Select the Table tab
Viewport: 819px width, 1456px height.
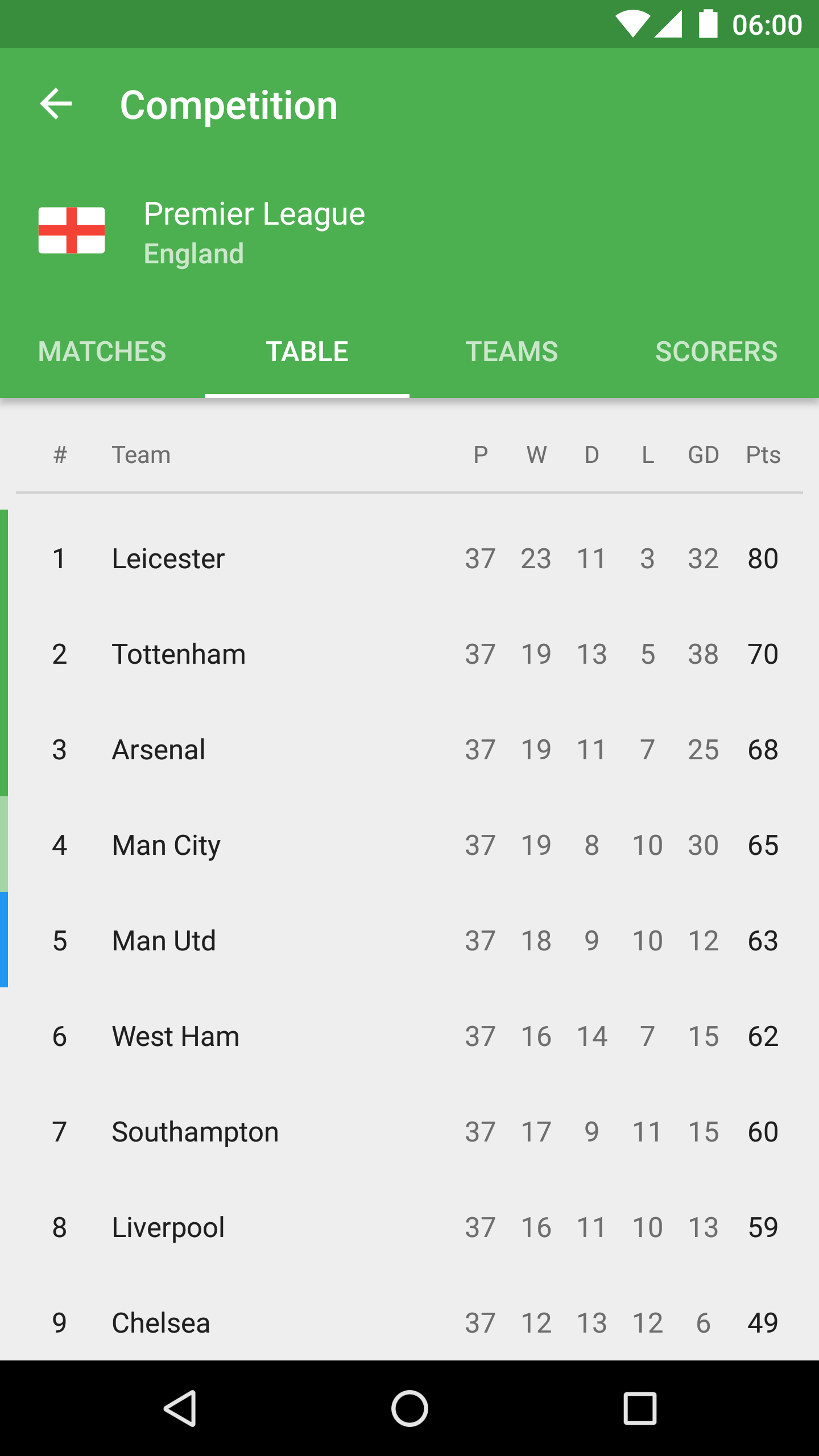click(x=307, y=351)
